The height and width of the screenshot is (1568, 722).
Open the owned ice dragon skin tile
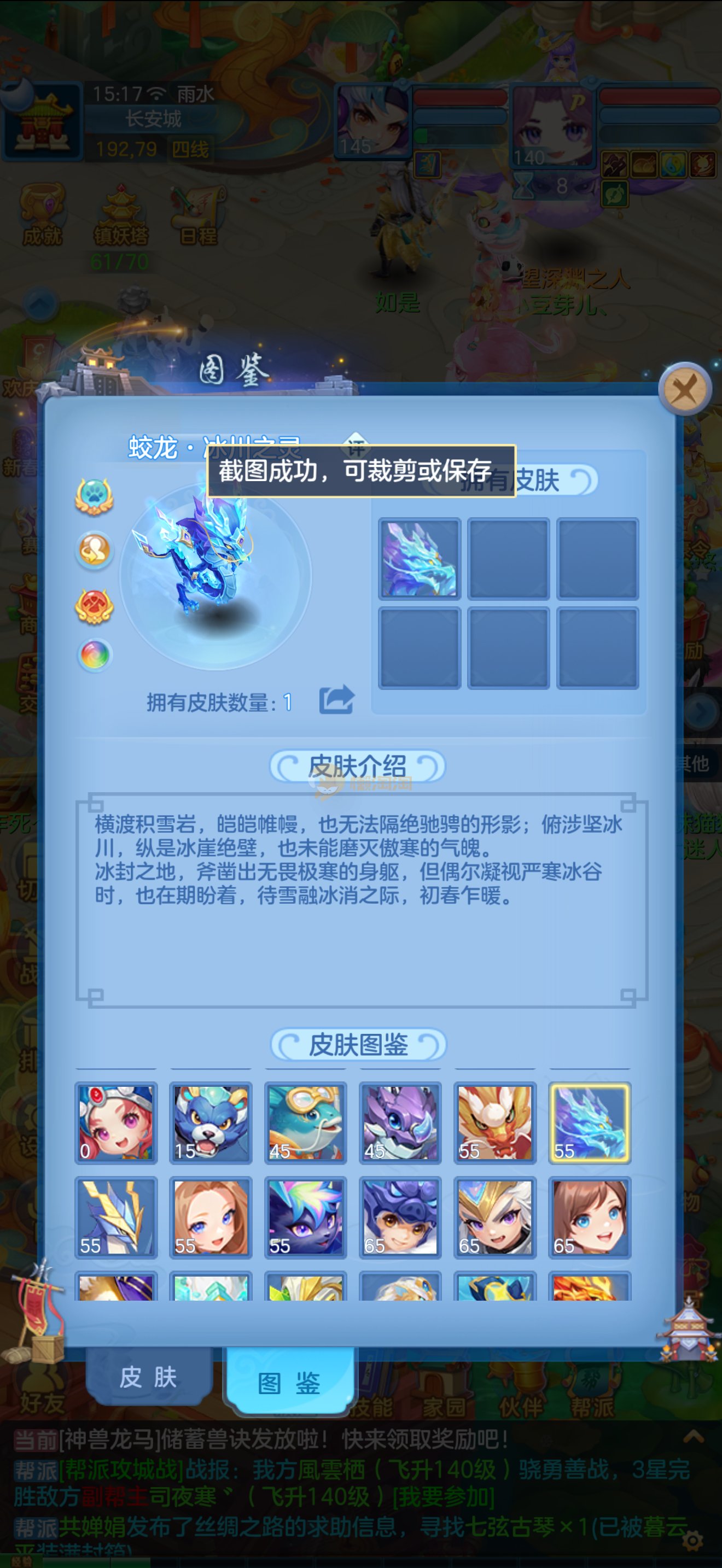pyautogui.click(x=420, y=559)
